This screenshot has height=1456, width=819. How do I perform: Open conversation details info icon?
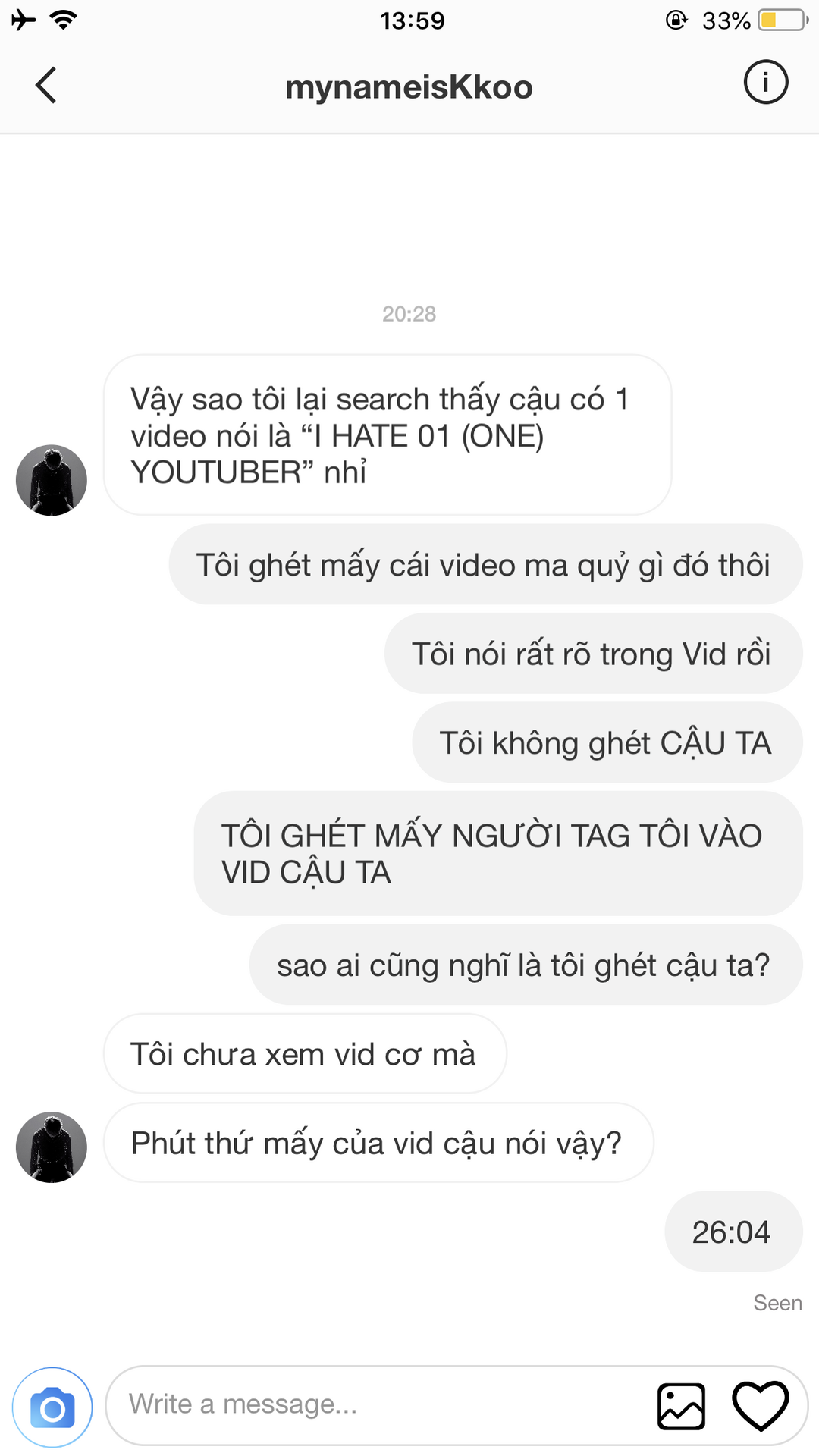point(765,82)
